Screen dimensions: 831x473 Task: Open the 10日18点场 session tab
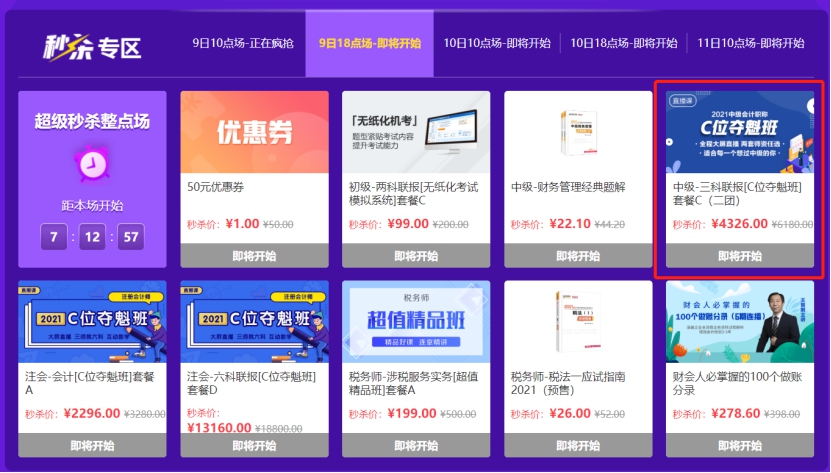pyautogui.click(x=624, y=43)
